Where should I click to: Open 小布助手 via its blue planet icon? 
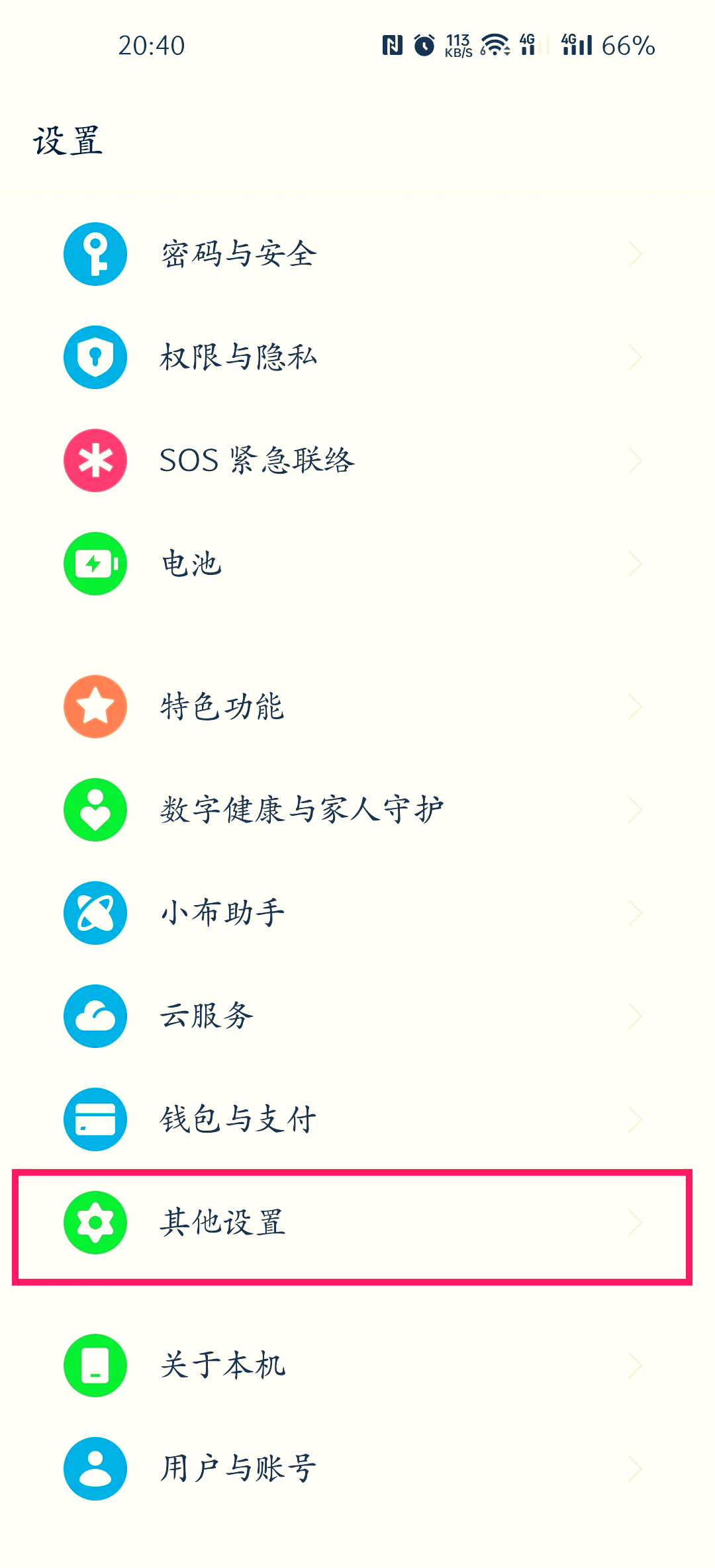(x=94, y=913)
